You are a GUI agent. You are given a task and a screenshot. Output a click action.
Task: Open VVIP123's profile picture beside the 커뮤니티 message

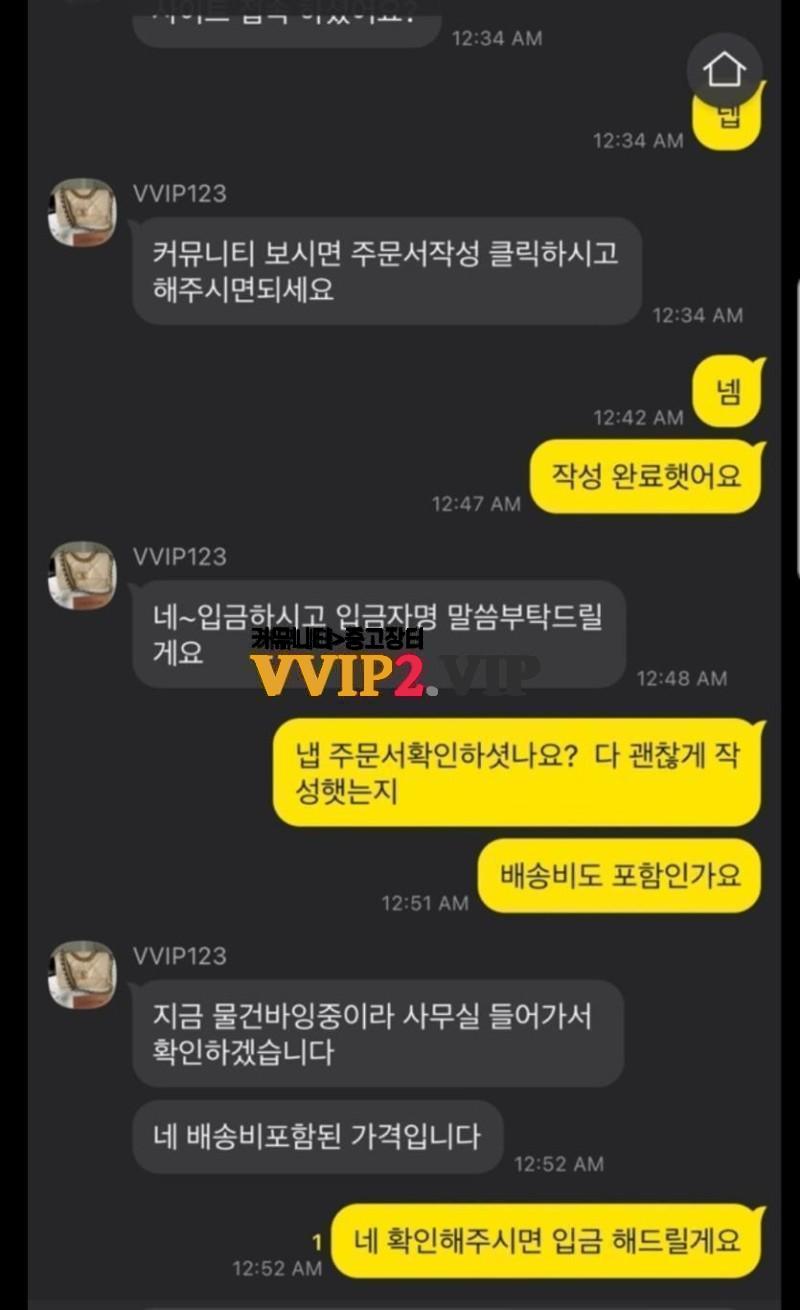pyautogui.click(x=83, y=212)
